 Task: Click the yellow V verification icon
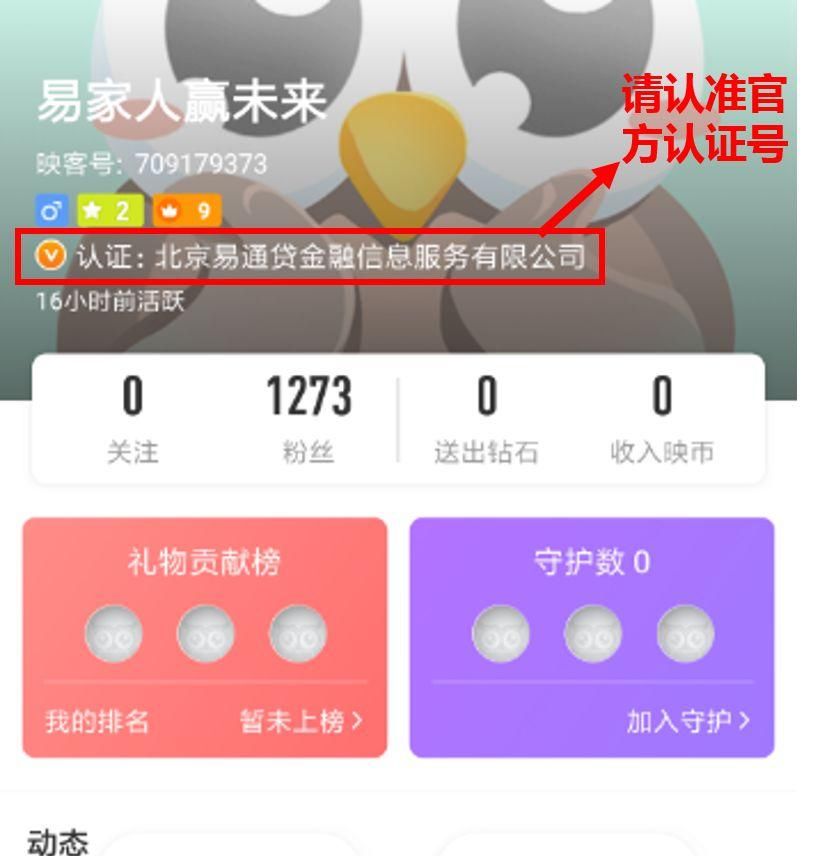[50, 256]
